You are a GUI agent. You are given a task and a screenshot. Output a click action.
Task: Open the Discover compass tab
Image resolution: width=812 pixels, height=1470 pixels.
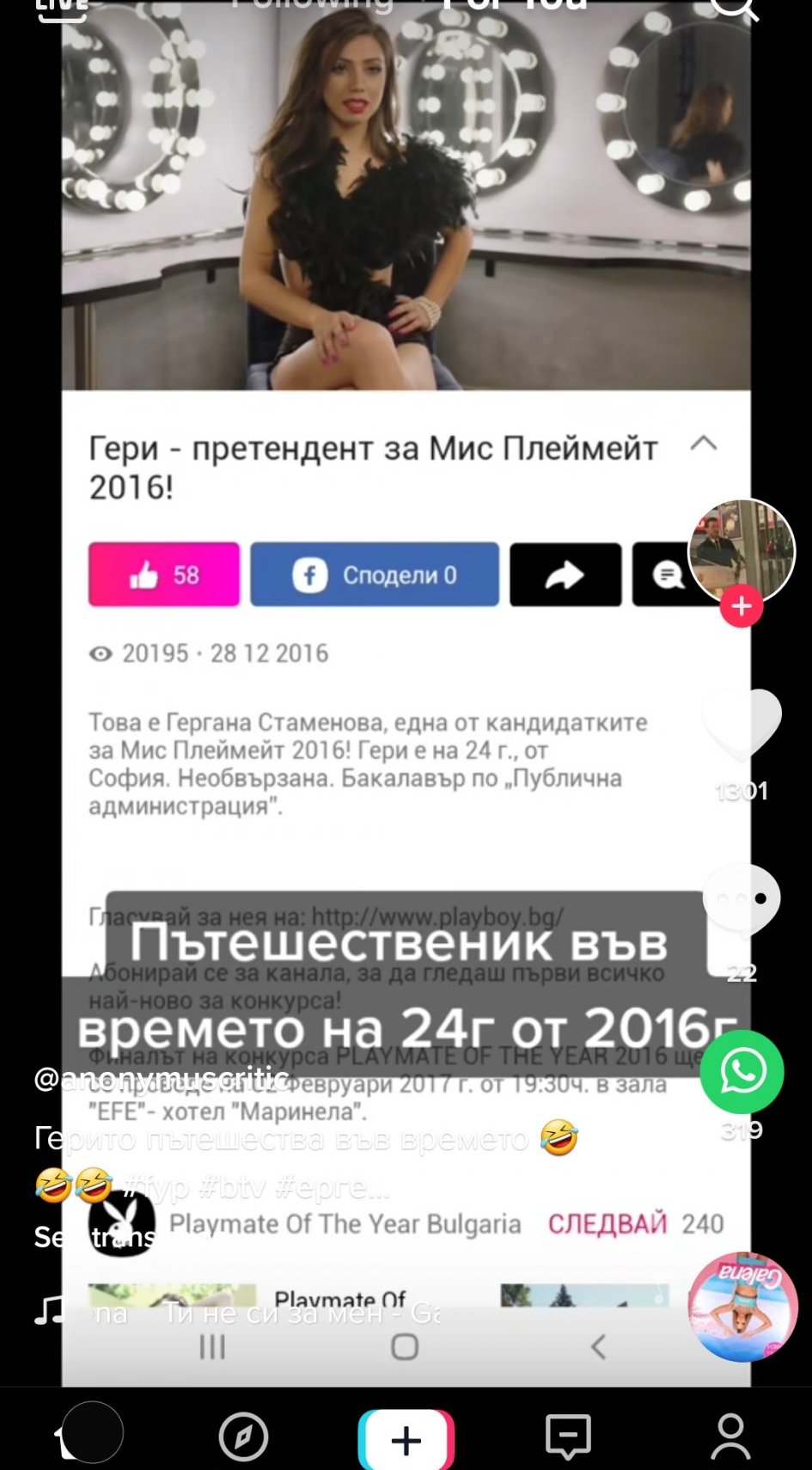243,1437
